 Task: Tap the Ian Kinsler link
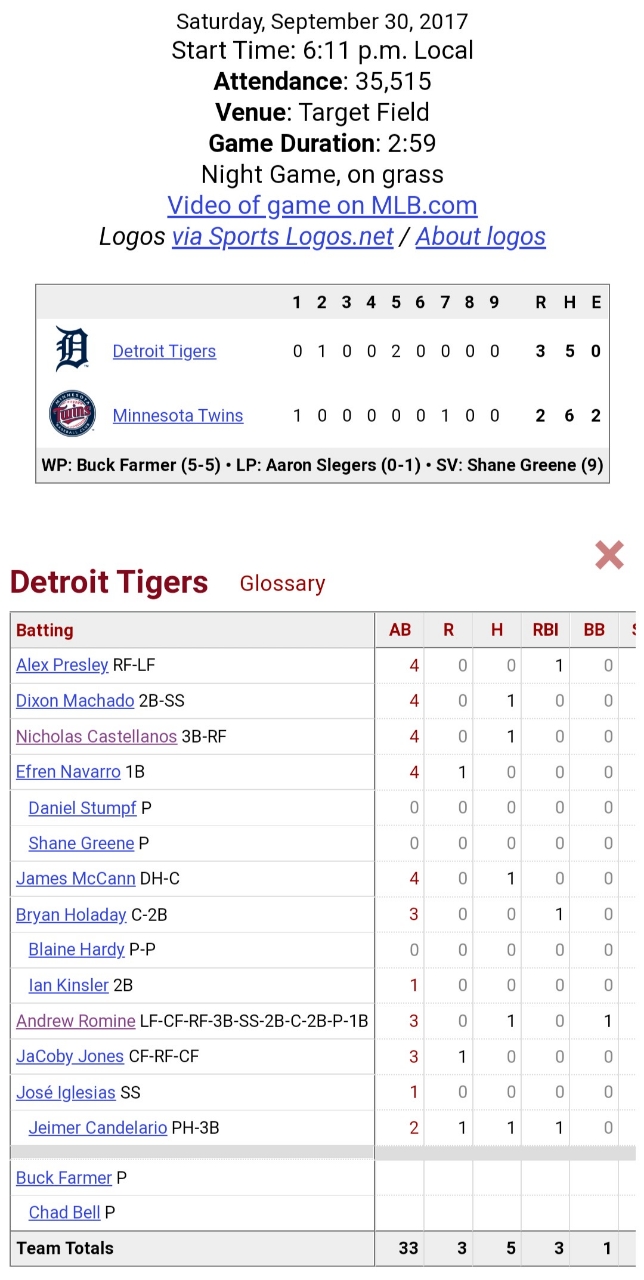click(69, 986)
